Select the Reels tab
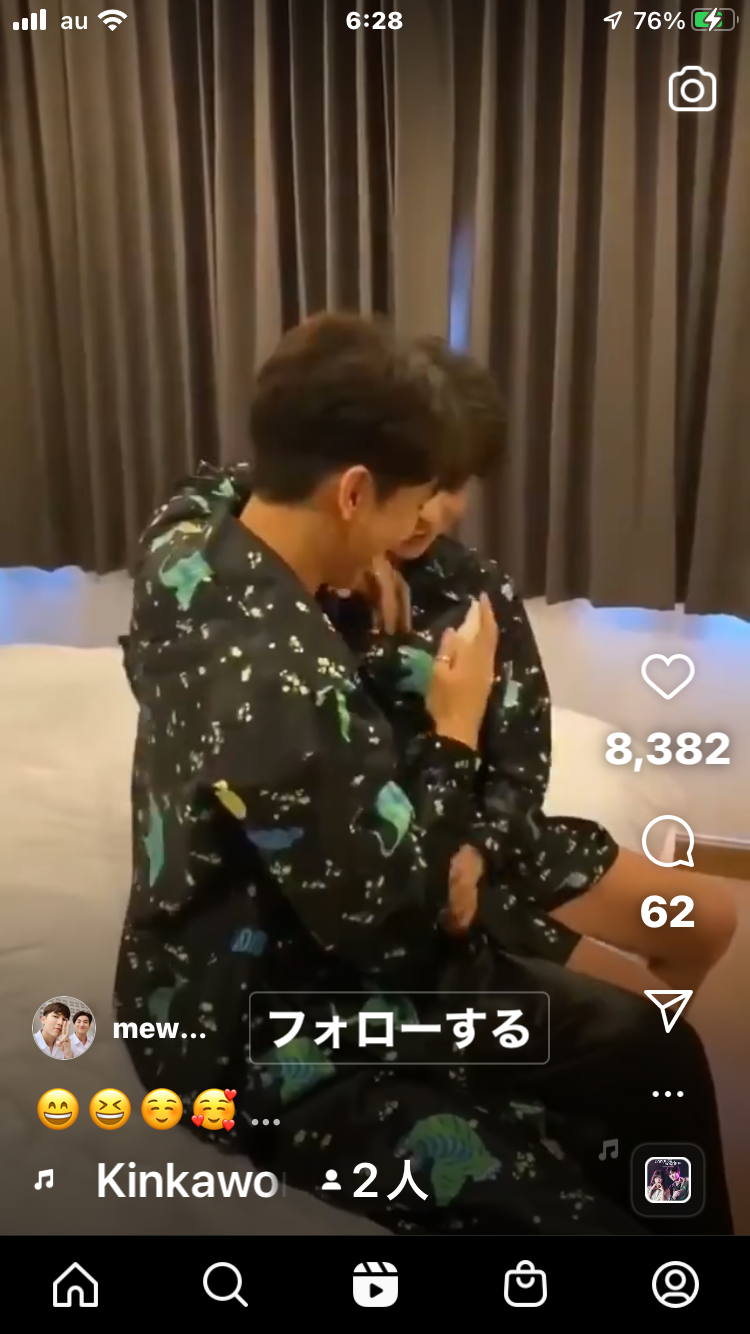This screenshot has height=1334, width=750. tap(375, 1284)
